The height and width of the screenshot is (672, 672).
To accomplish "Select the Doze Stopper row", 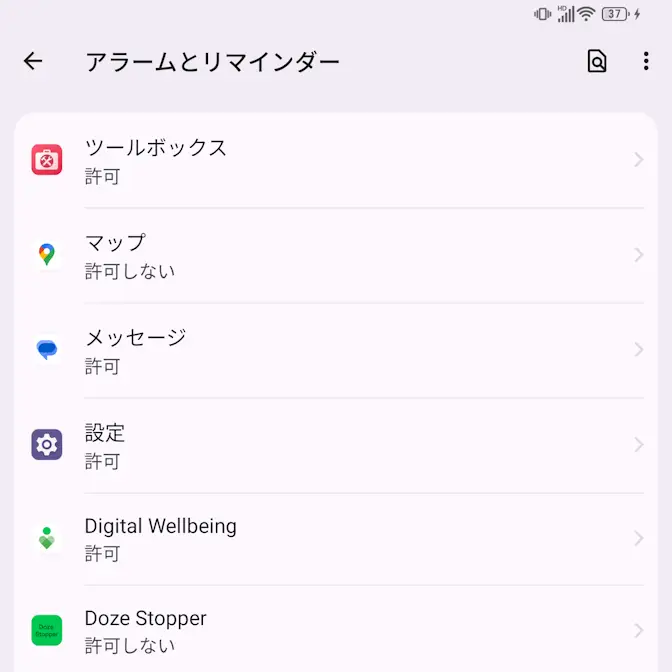I will 336,631.
